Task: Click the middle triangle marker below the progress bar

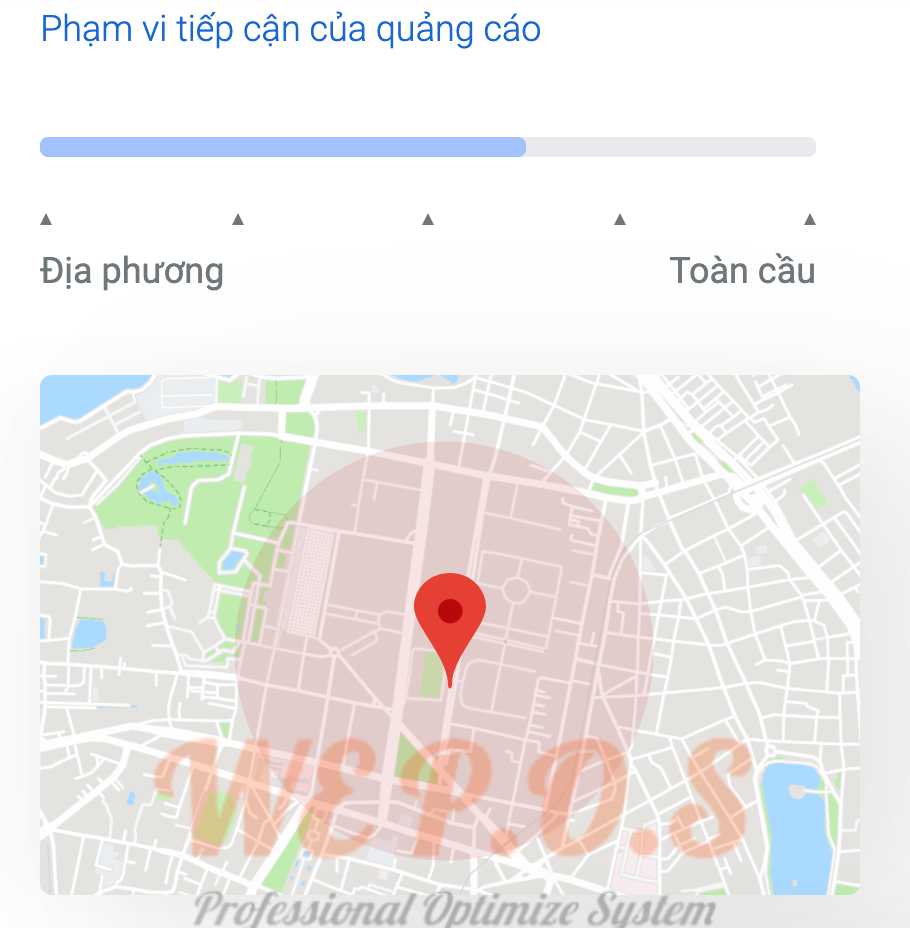Action: point(429,218)
